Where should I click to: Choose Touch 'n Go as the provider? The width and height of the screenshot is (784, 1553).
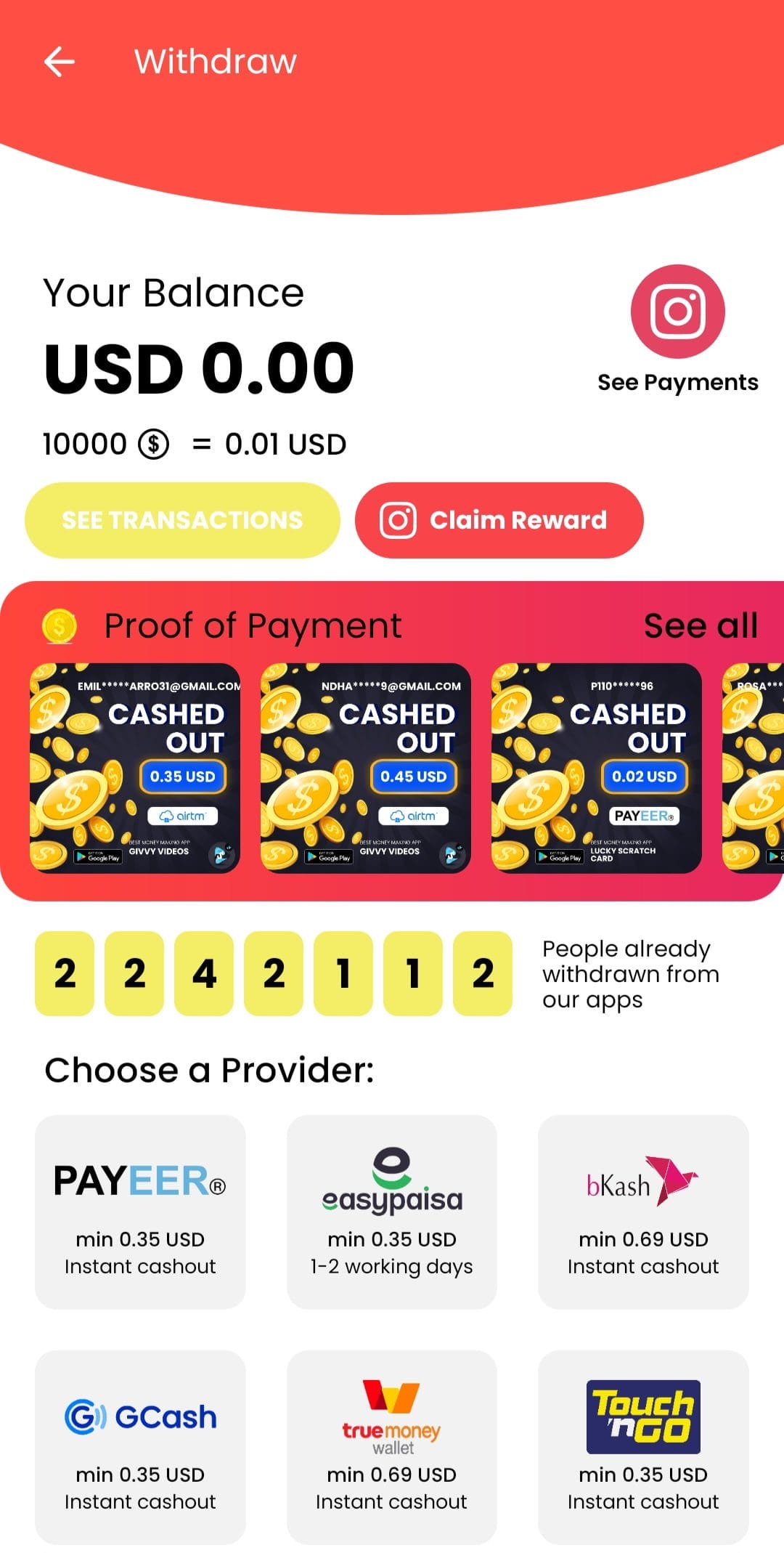coord(643,1447)
